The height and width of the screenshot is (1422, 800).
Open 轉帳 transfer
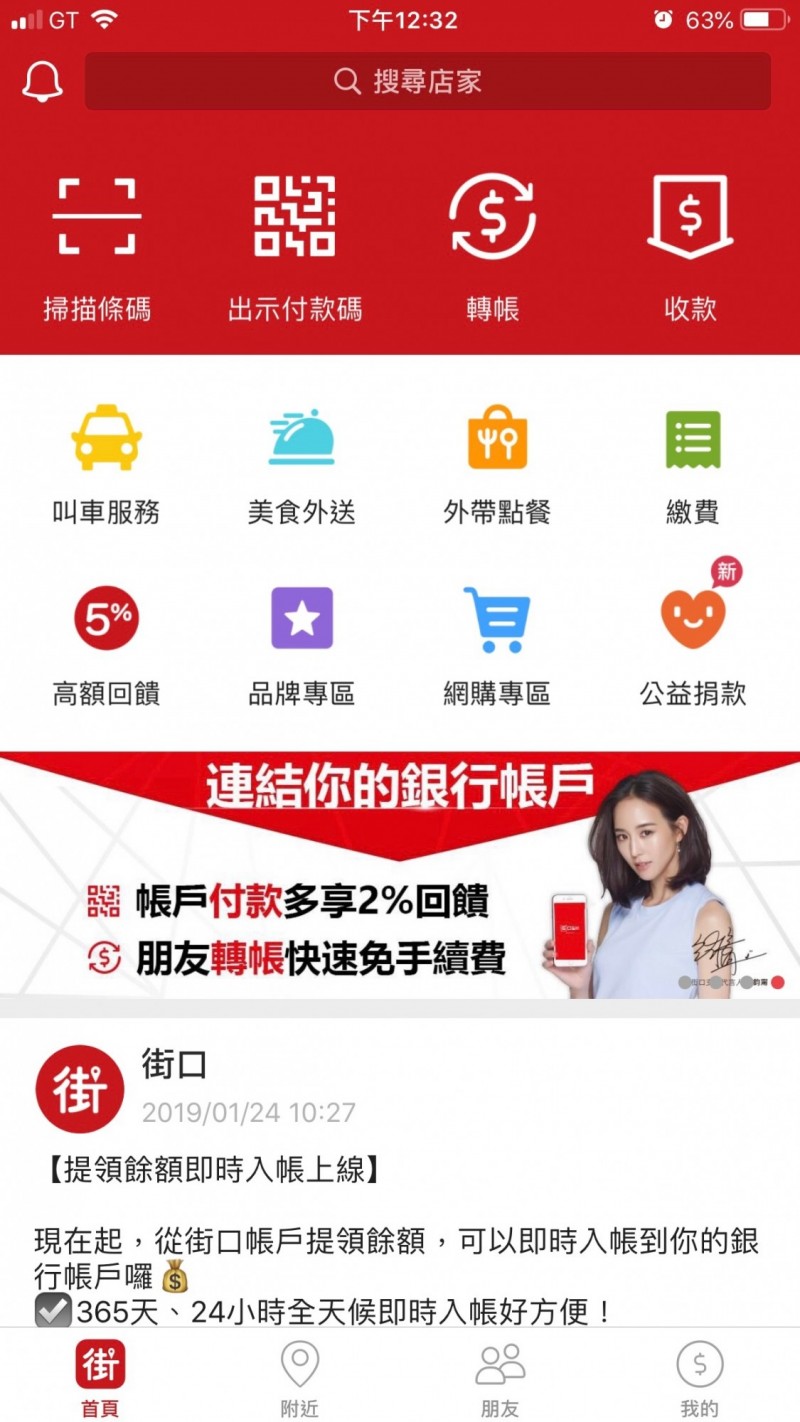point(493,250)
